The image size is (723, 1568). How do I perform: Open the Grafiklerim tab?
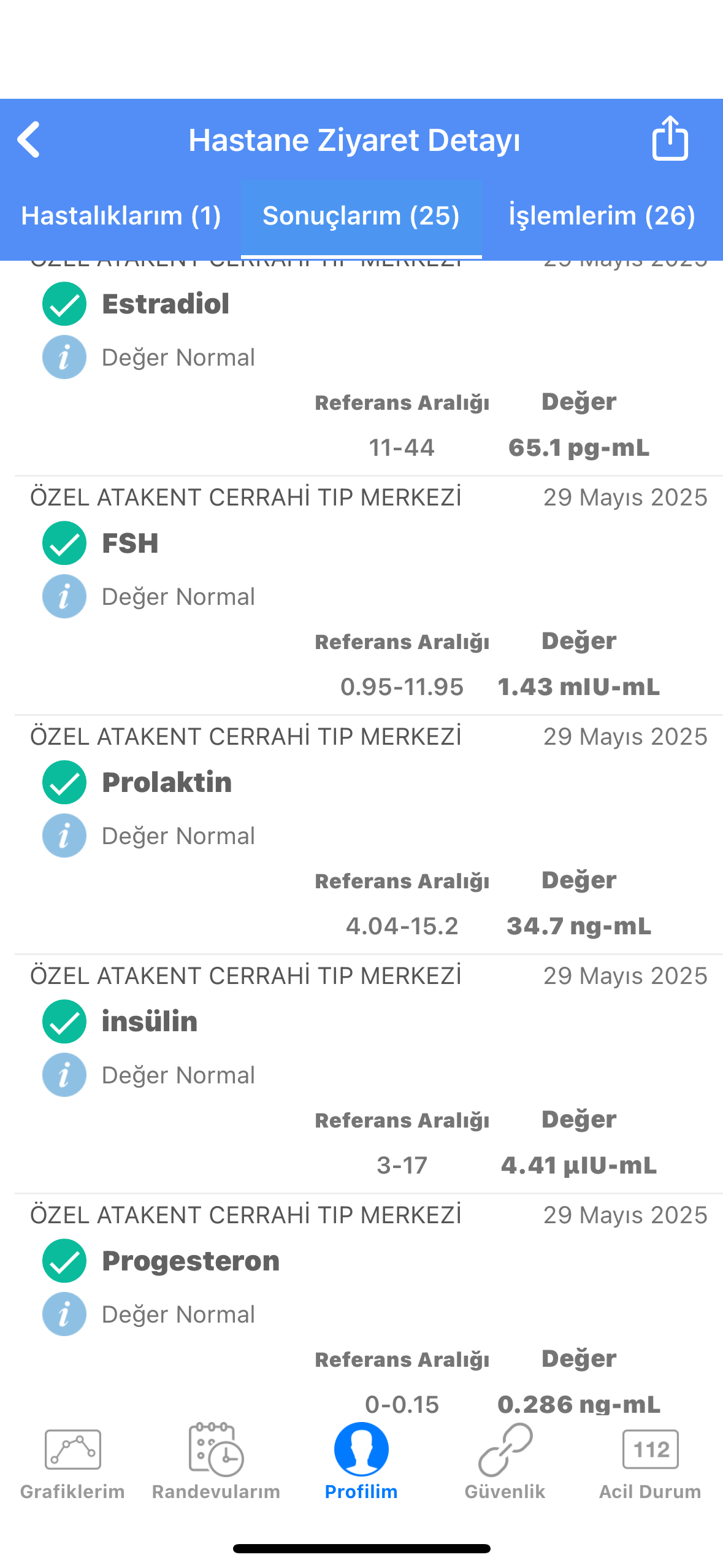(x=72, y=1463)
